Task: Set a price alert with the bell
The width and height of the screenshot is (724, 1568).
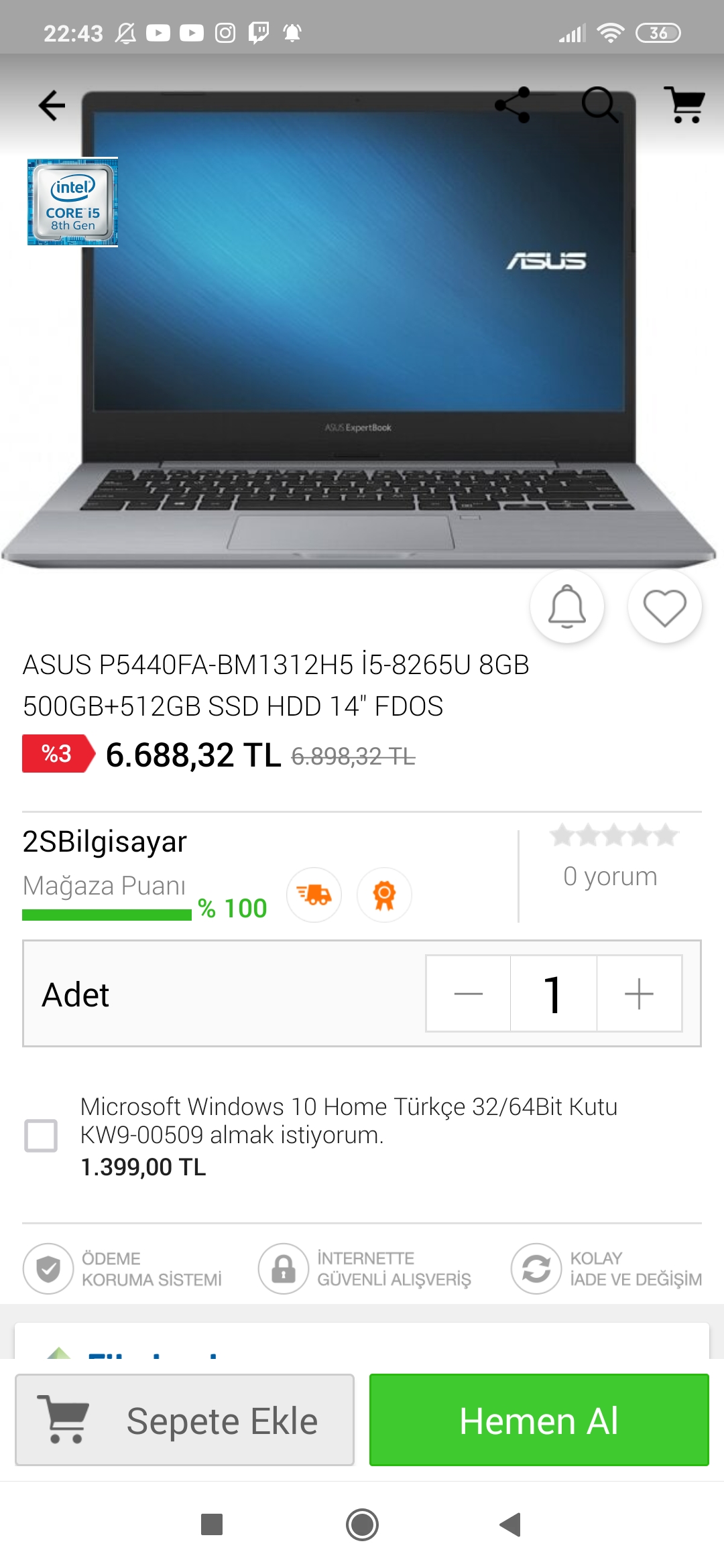Action: [566, 605]
